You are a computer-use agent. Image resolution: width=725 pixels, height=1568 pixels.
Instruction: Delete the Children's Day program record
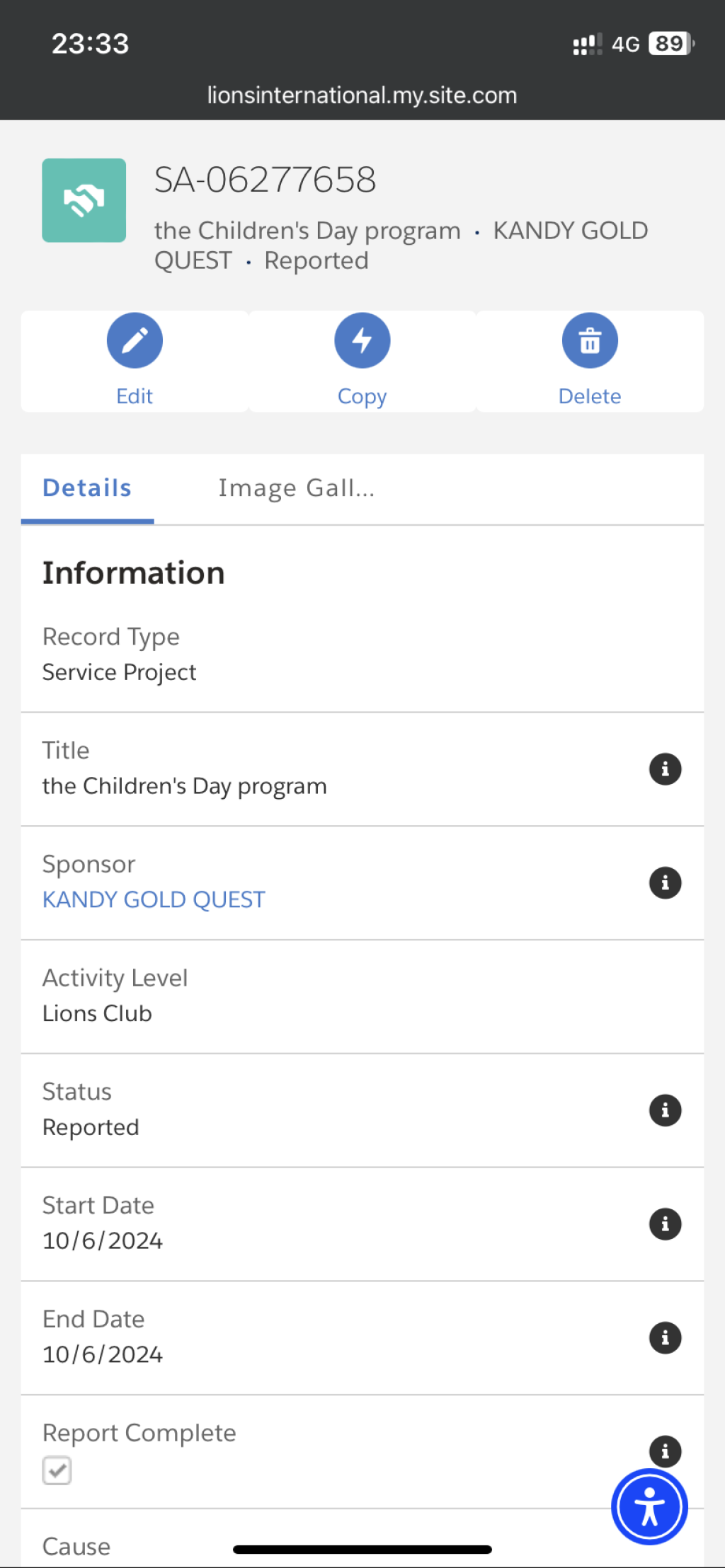[590, 361]
